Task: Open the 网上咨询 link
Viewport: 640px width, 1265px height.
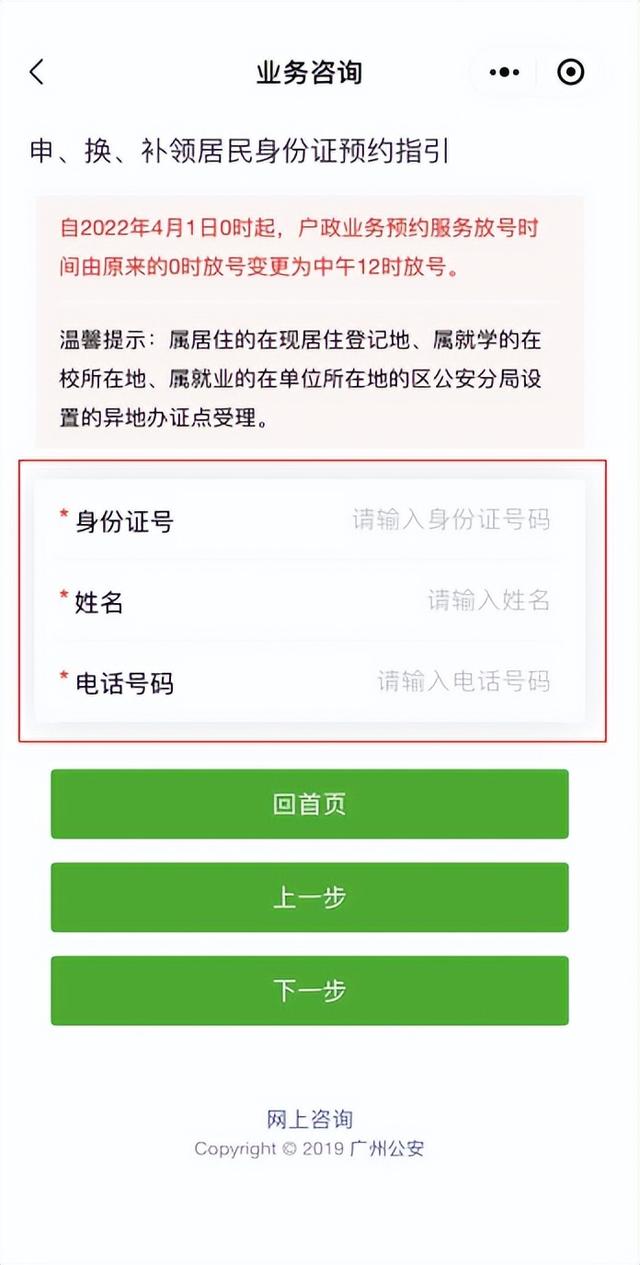Action: [310, 1118]
